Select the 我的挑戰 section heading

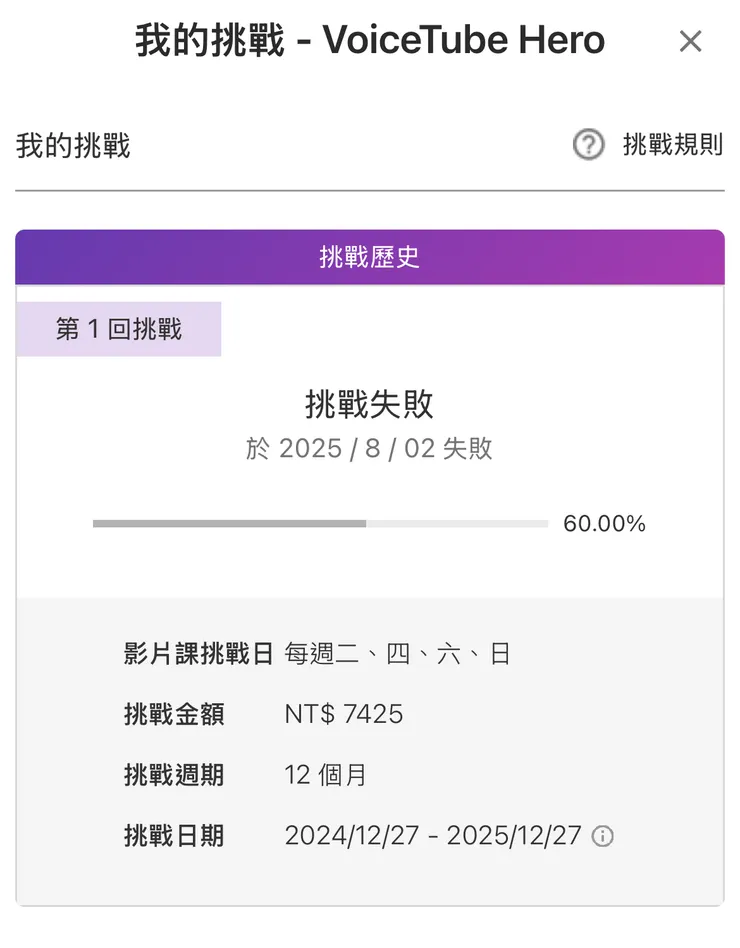pos(72,143)
